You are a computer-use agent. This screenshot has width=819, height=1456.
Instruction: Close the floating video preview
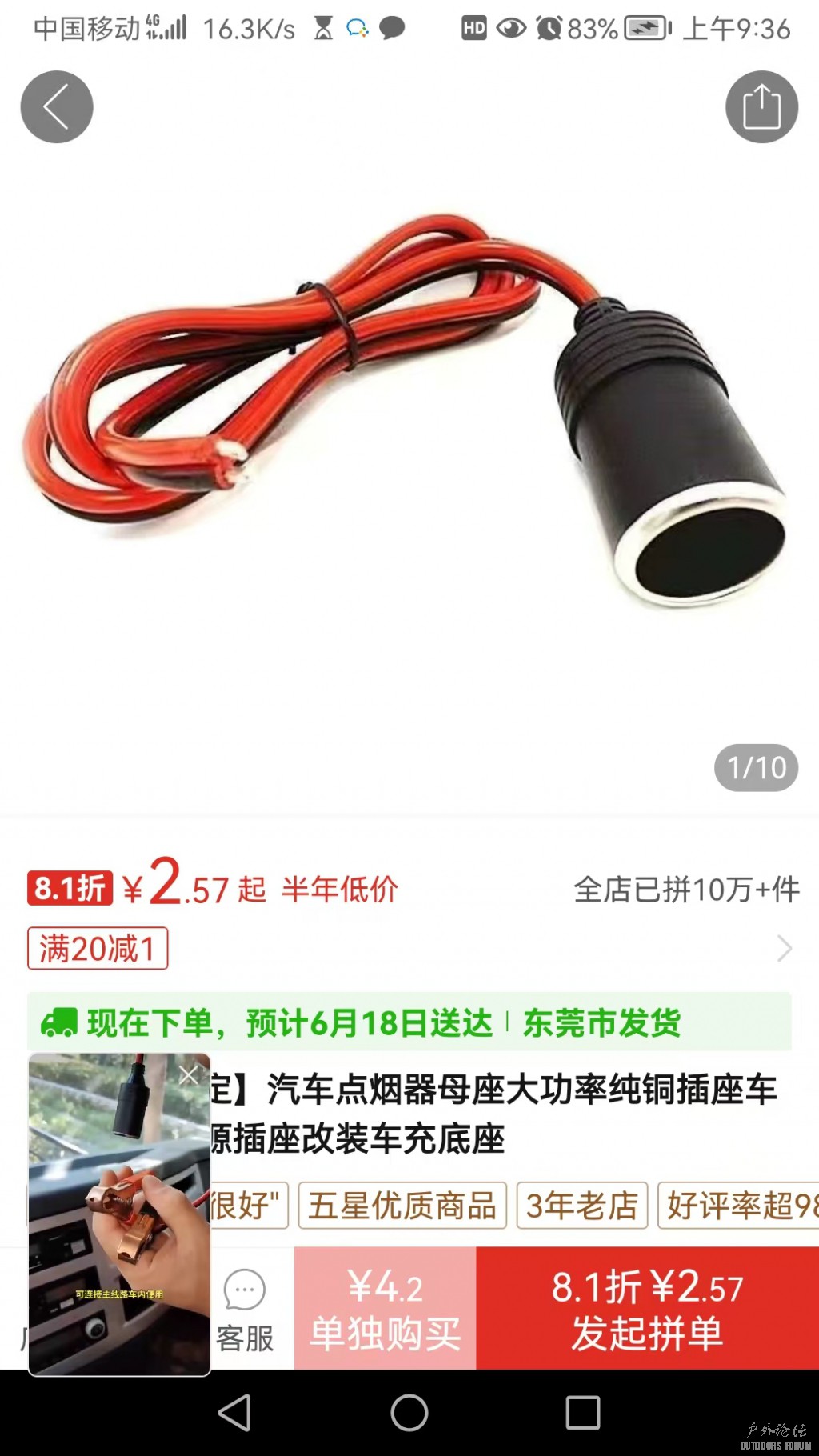(189, 1076)
